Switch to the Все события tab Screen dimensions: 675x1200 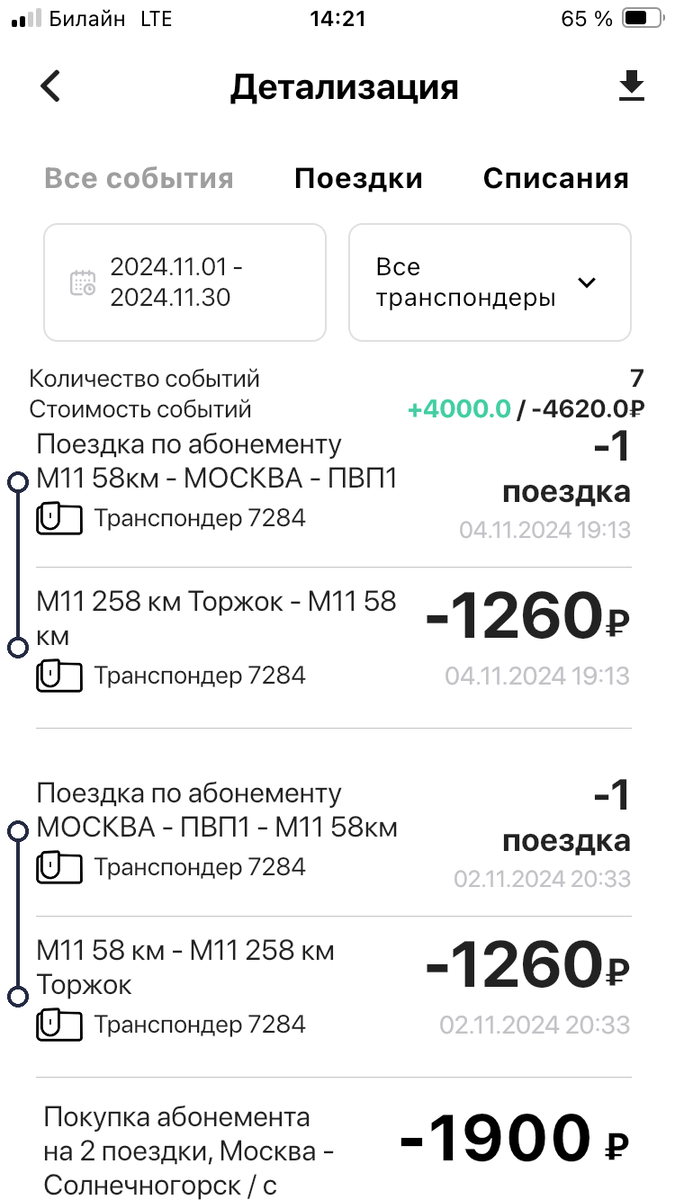[x=139, y=179]
